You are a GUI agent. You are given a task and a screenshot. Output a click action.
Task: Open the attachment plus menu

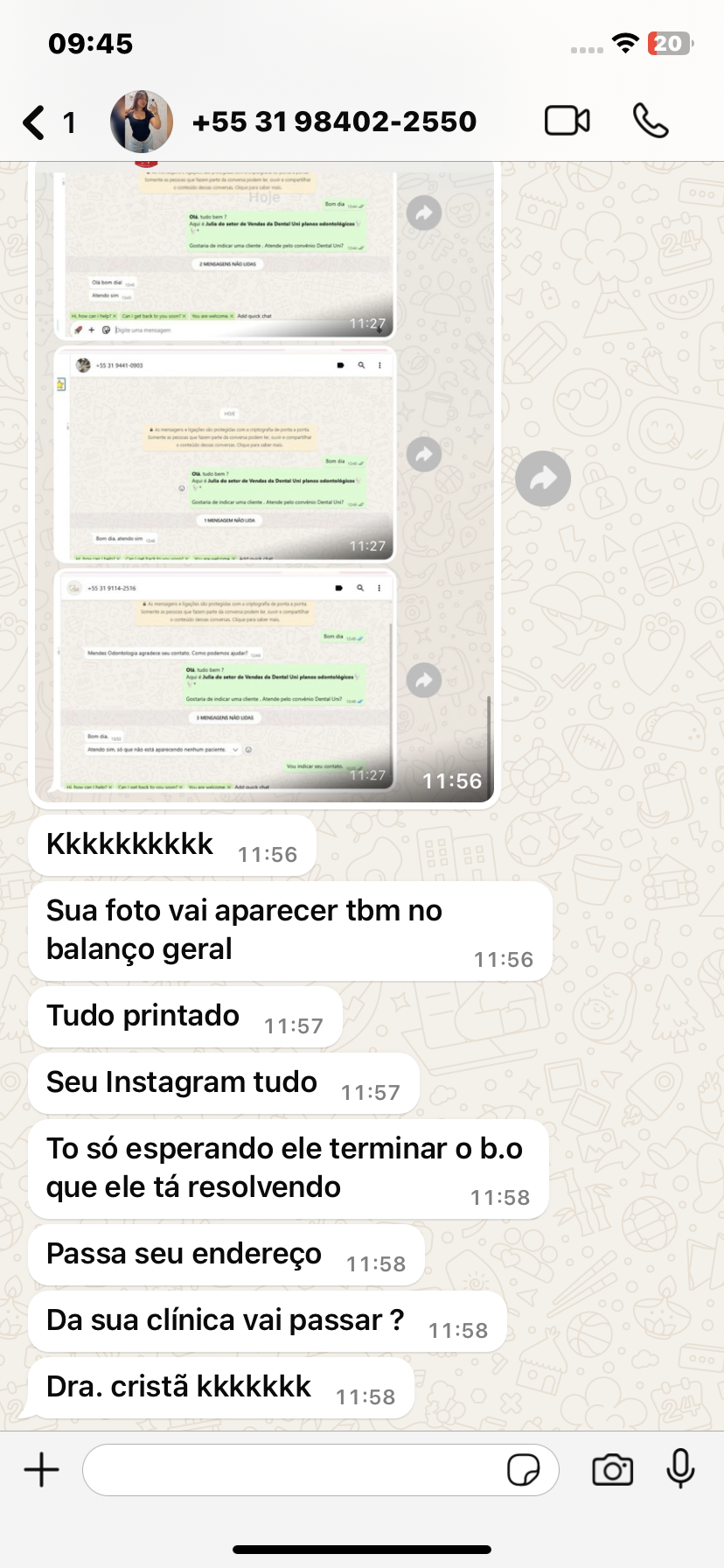pyautogui.click(x=41, y=1469)
